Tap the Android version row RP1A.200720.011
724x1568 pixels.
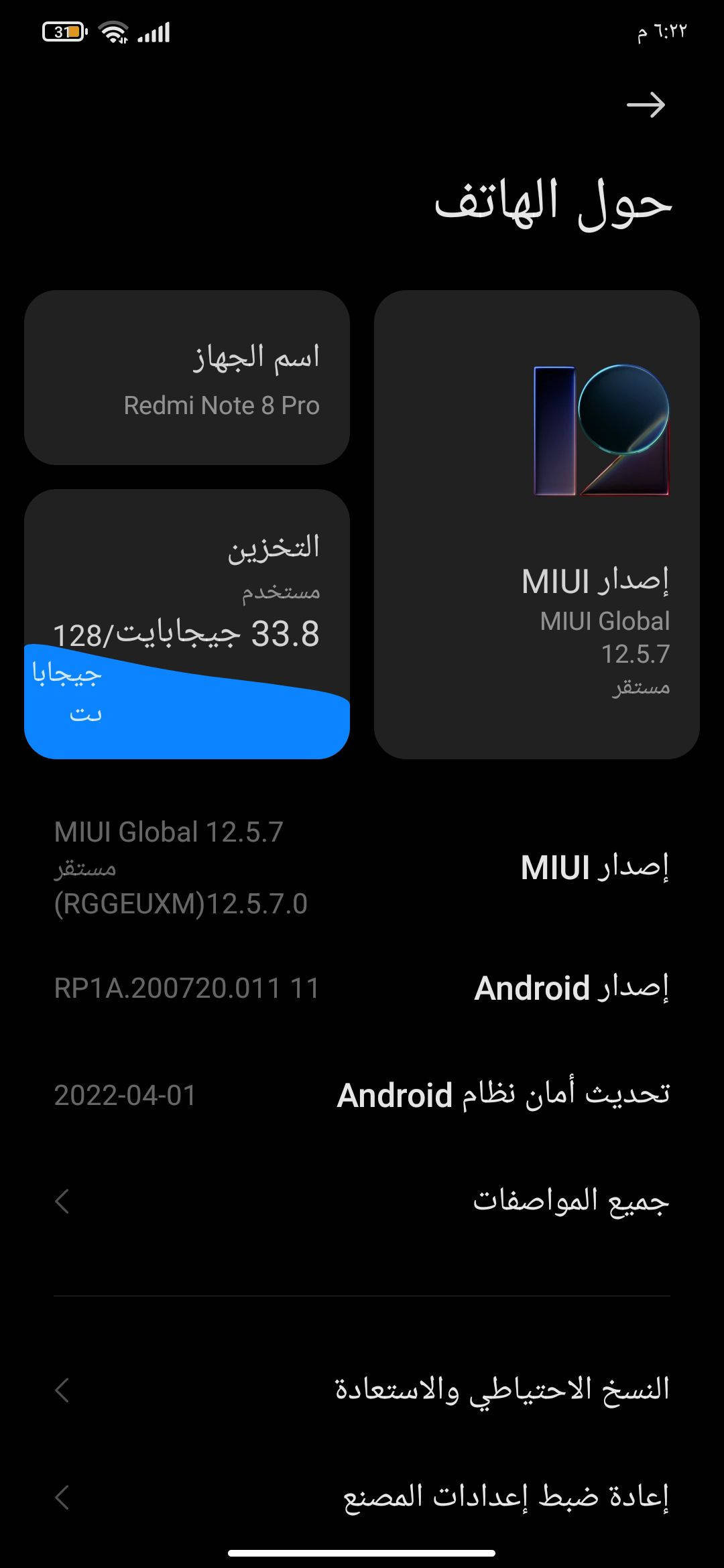[x=362, y=988]
